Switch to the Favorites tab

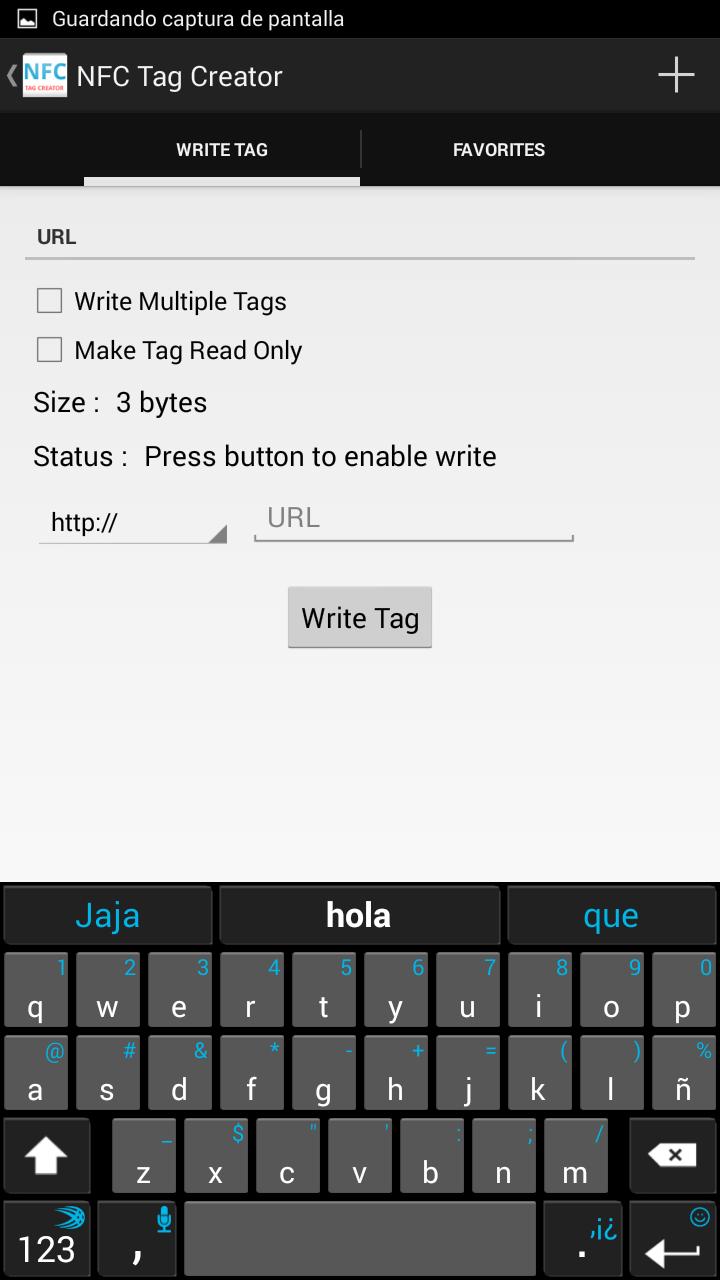pos(498,150)
